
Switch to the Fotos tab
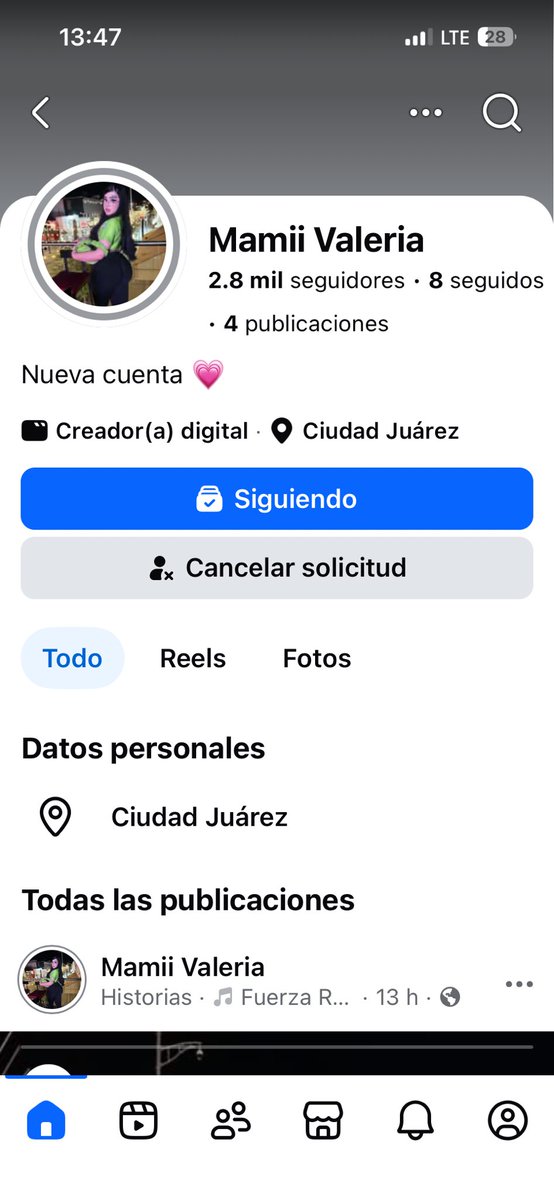(317, 658)
